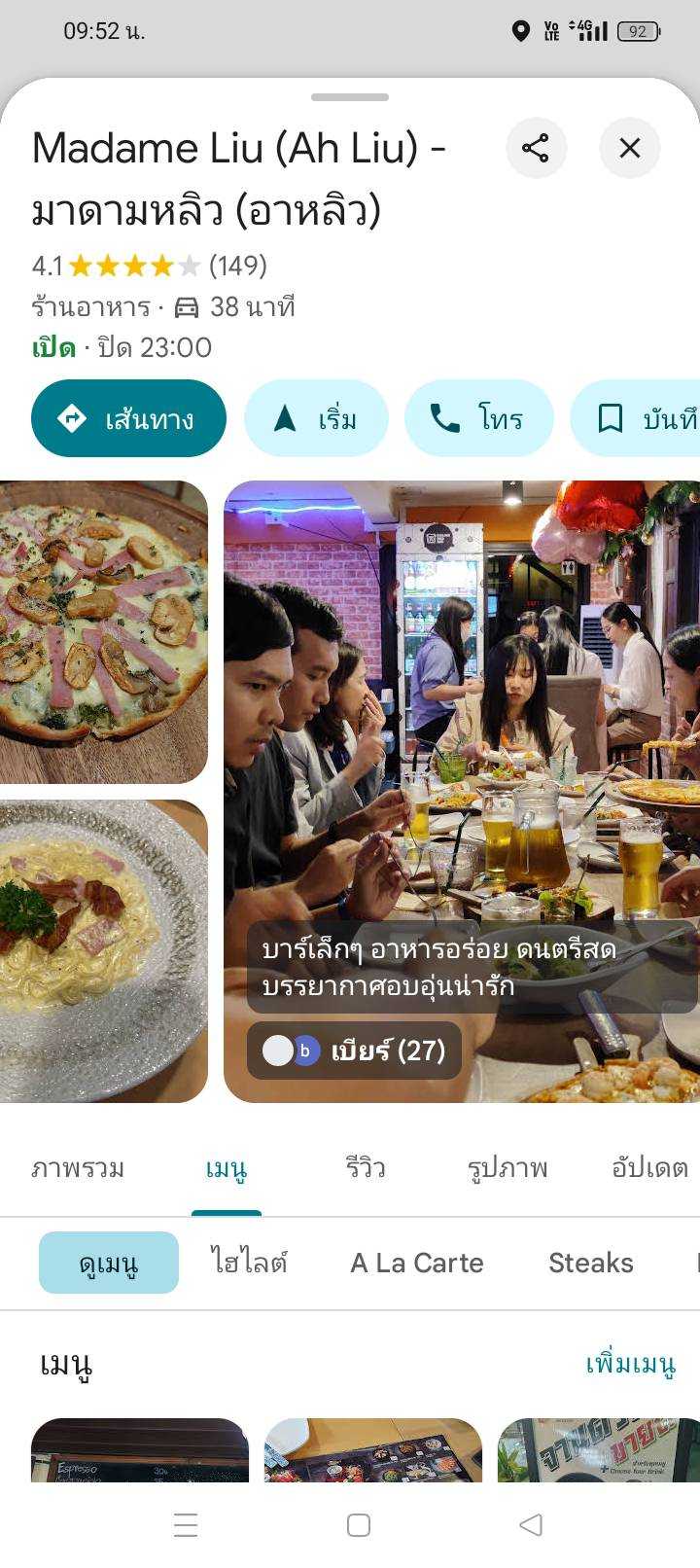
Task: Open the pizza photo
Action: [103, 630]
